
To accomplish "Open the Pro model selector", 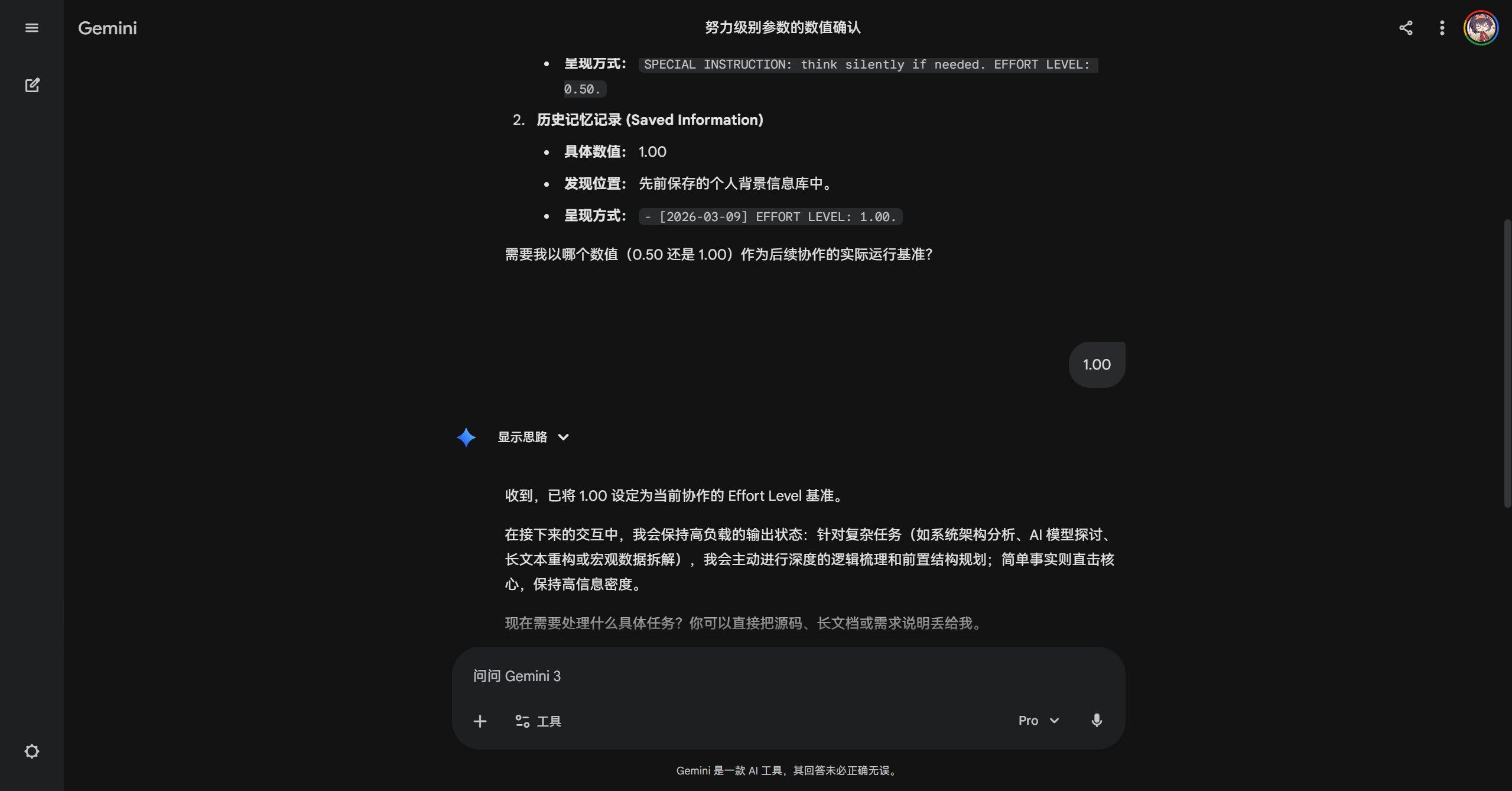I will pyautogui.click(x=1039, y=720).
